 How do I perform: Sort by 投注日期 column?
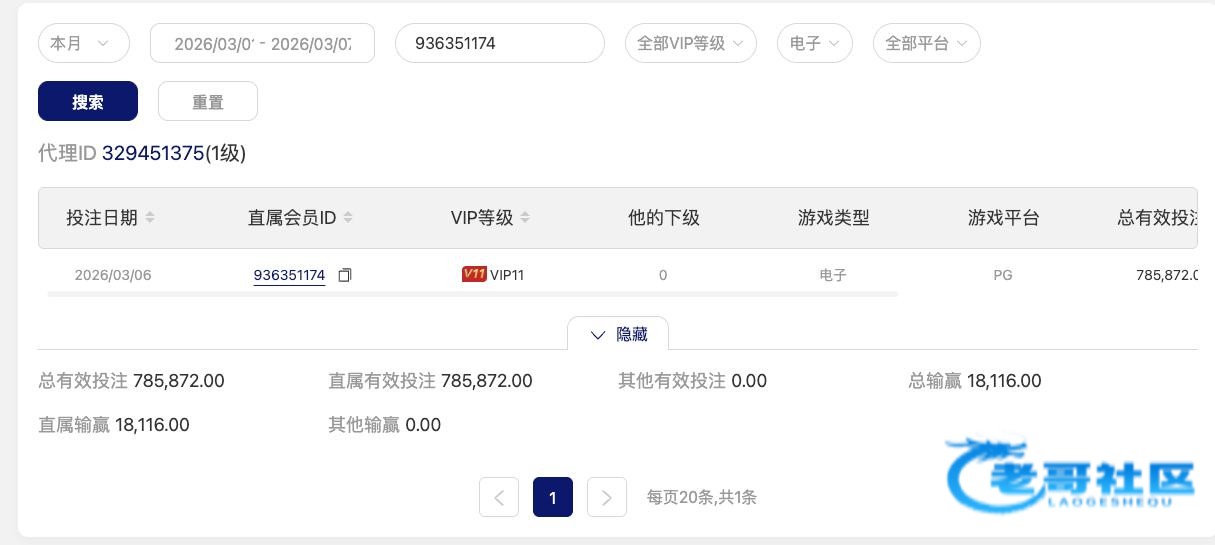coord(150,217)
